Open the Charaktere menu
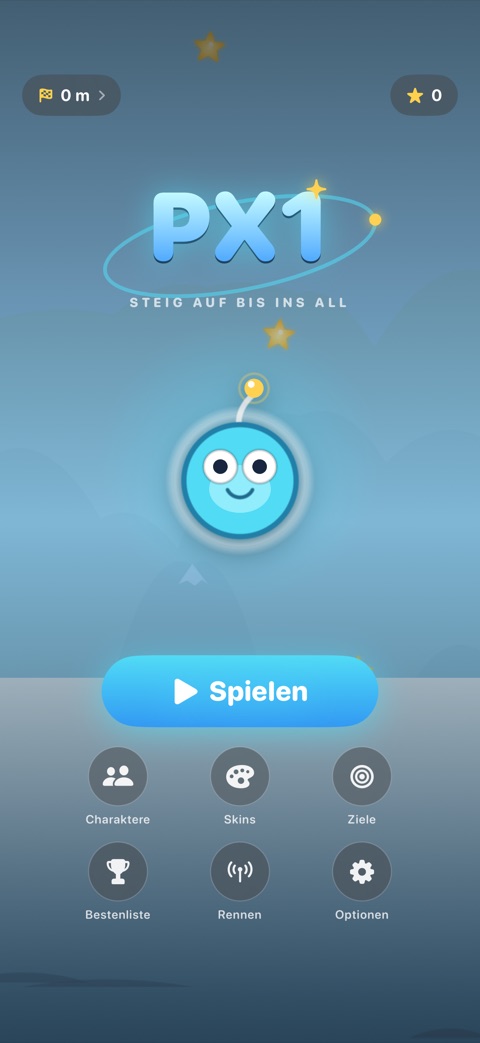Image resolution: width=480 pixels, height=1043 pixels. 118,776
